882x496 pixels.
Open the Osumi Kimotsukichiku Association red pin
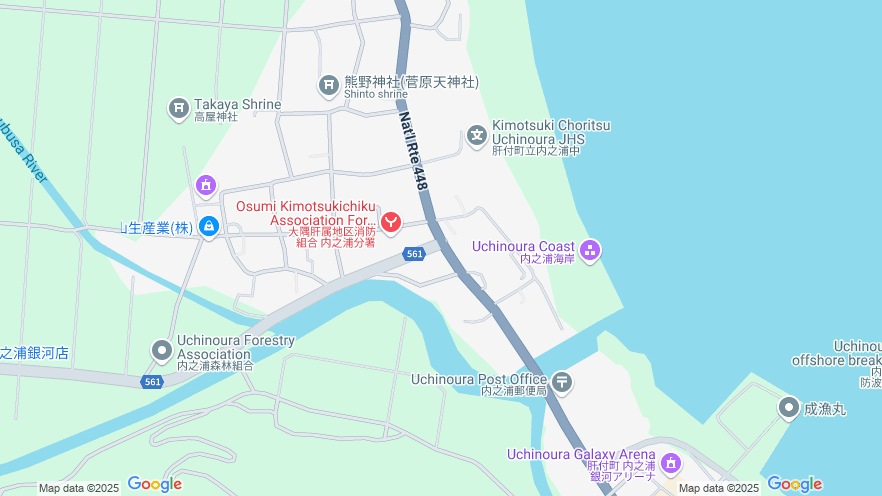point(390,221)
